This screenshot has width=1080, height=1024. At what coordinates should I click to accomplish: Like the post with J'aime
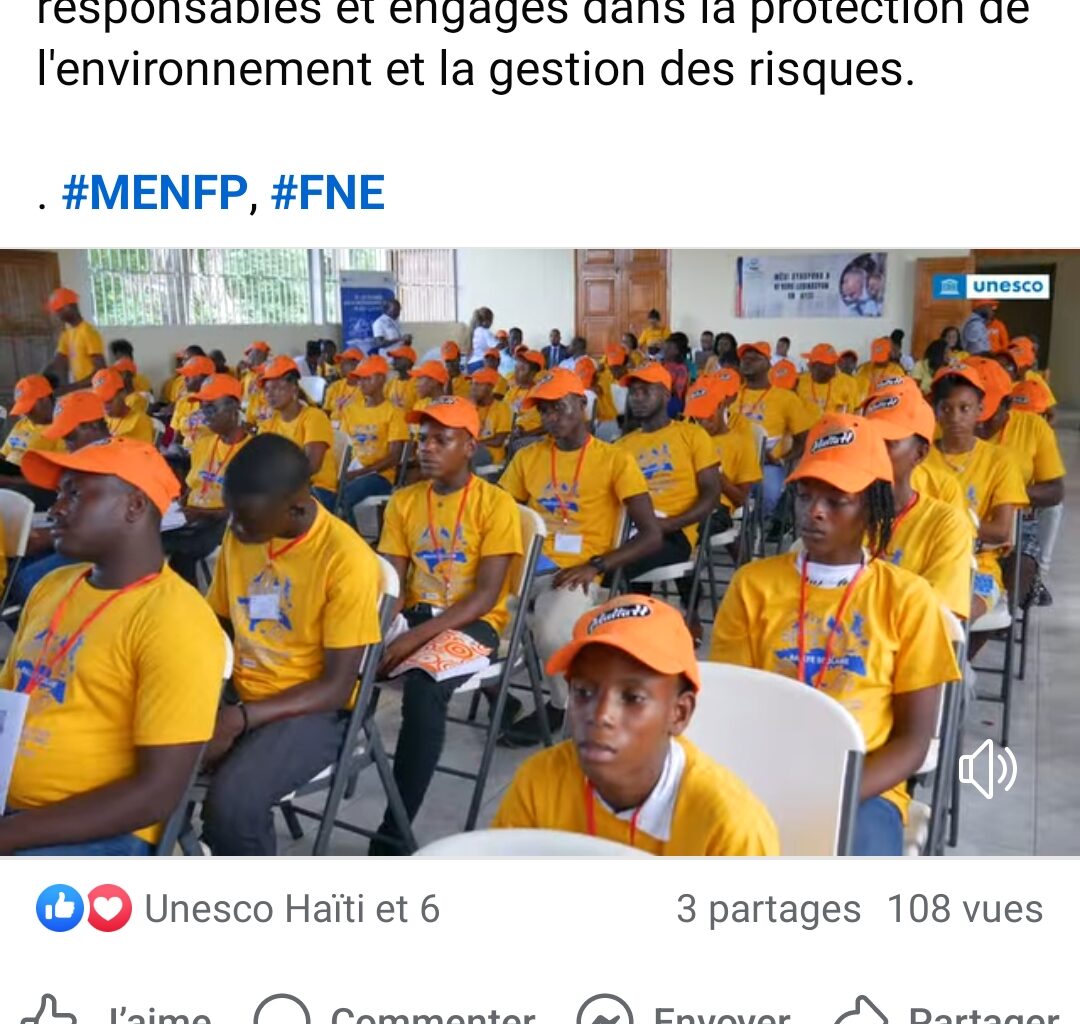pyautogui.click(x=120, y=1012)
